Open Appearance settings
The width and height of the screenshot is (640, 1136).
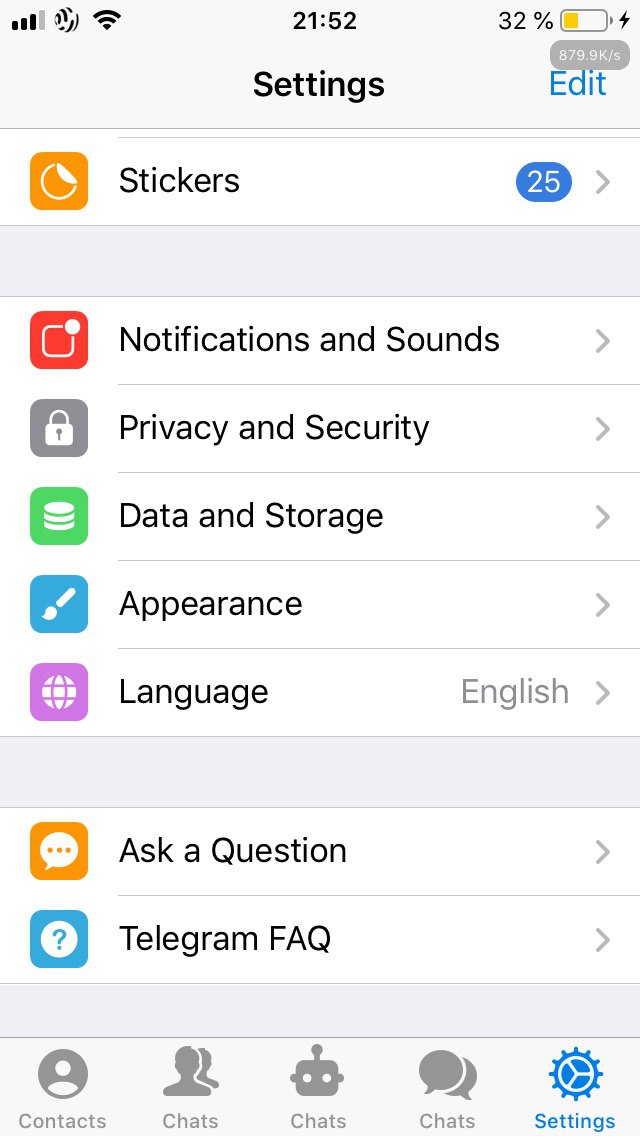point(320,604)
